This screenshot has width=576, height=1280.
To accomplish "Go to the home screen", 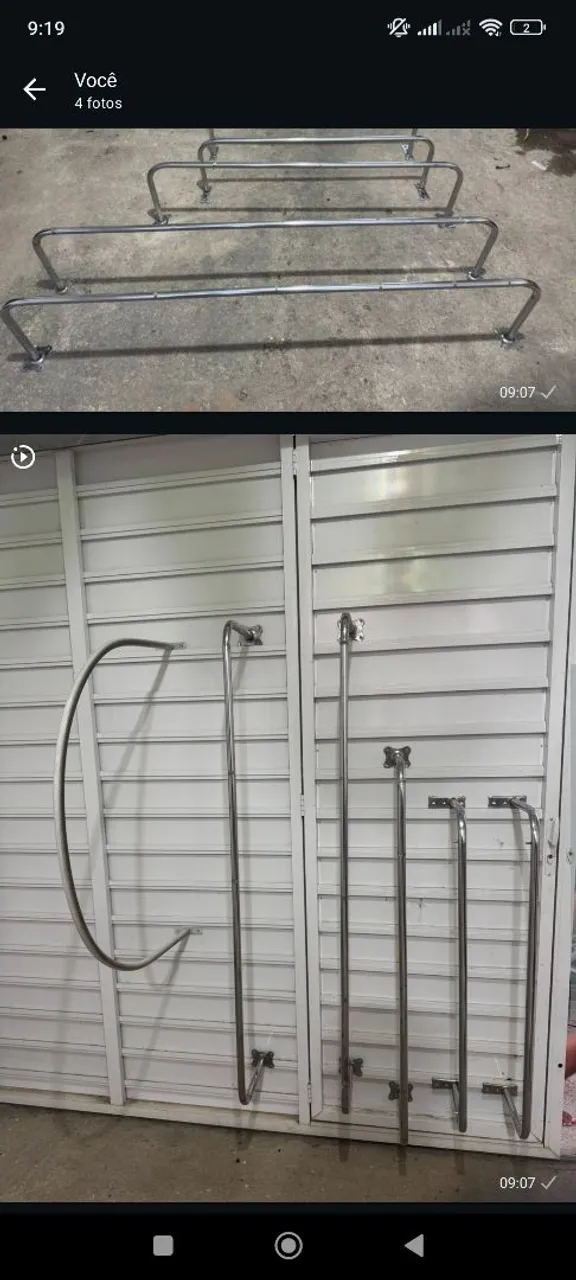I will 288,1245.
